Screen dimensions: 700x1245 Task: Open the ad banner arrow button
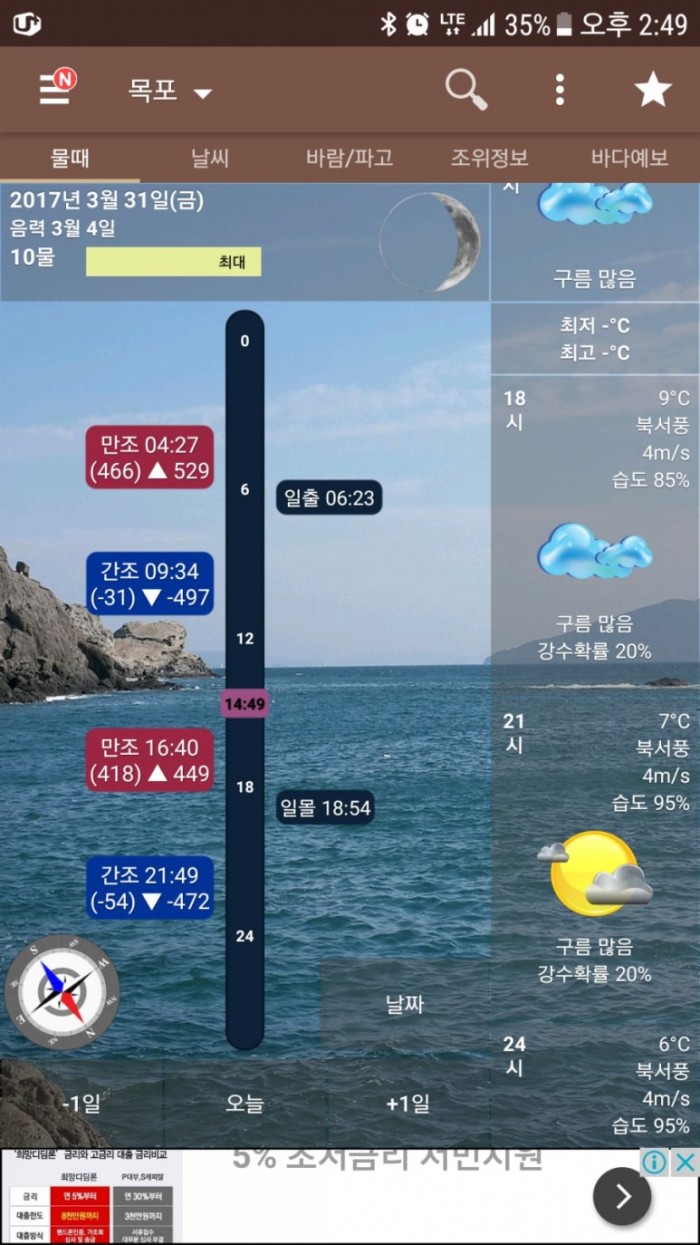pyautogui.click(x=622, y=1196)
